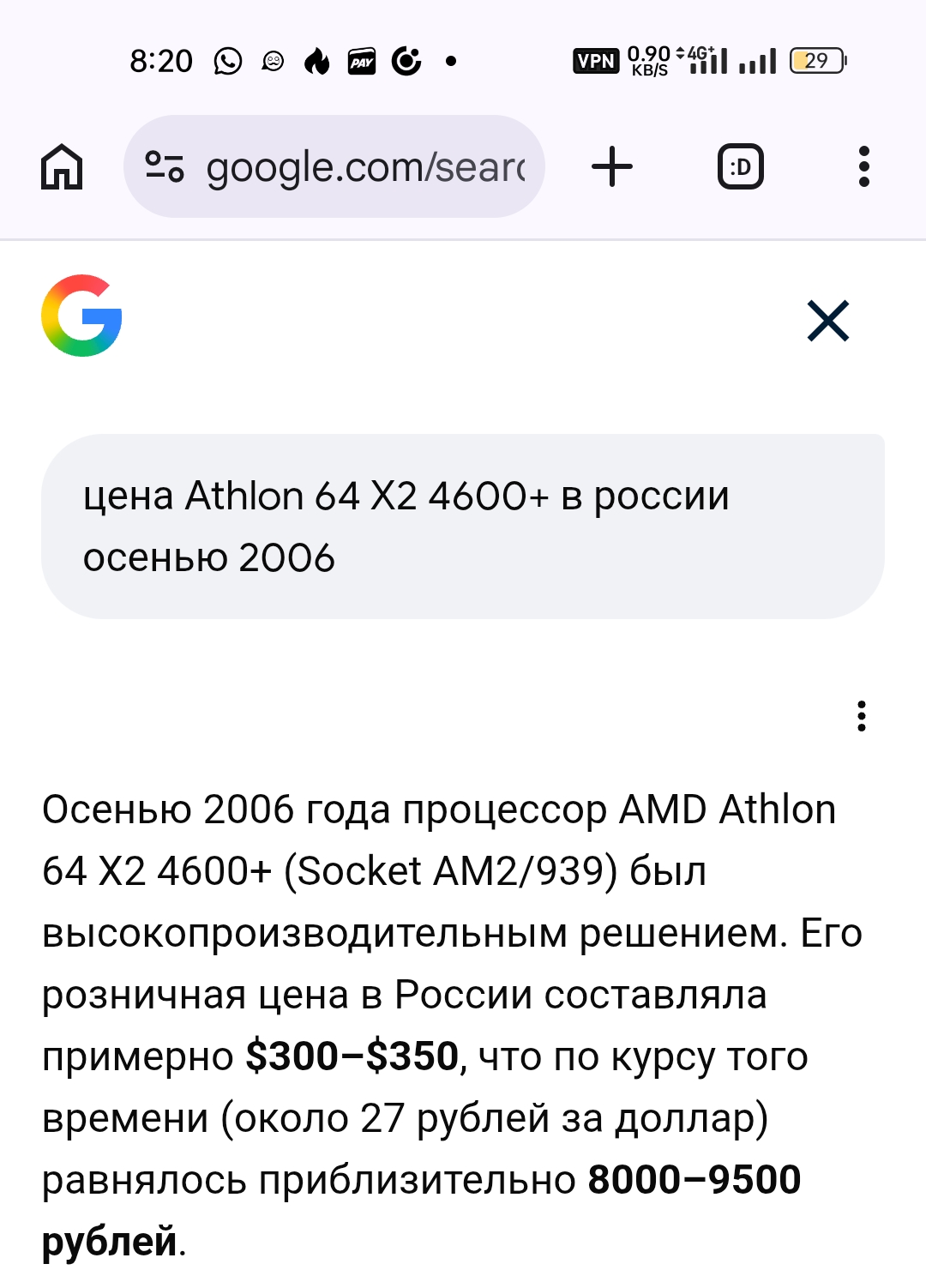Close the Google AI answer panel
Viewport: 926px width, 1288px height.
pos(827,321)
